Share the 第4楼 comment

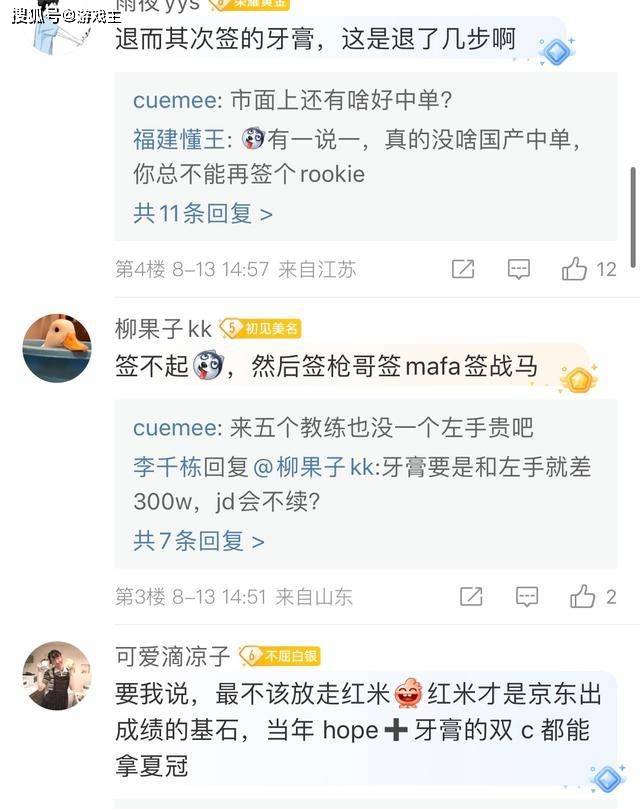pyautogui.click(x=463, y=269)
